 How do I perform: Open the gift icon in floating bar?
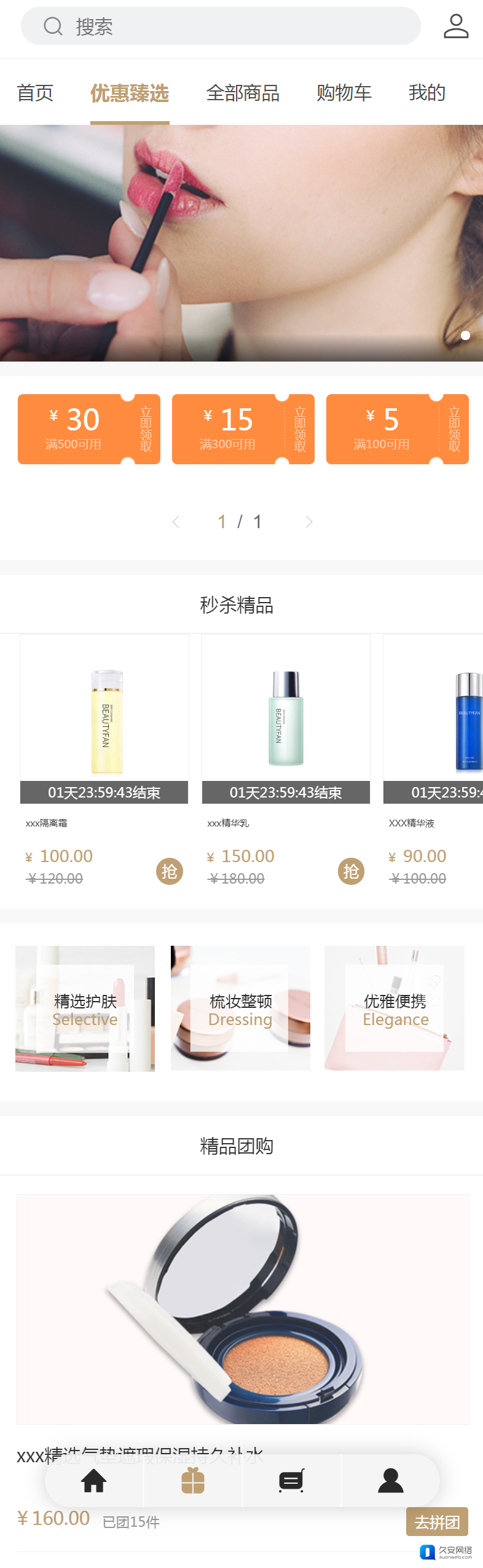pyautogui.click(x=193, y=1481)
